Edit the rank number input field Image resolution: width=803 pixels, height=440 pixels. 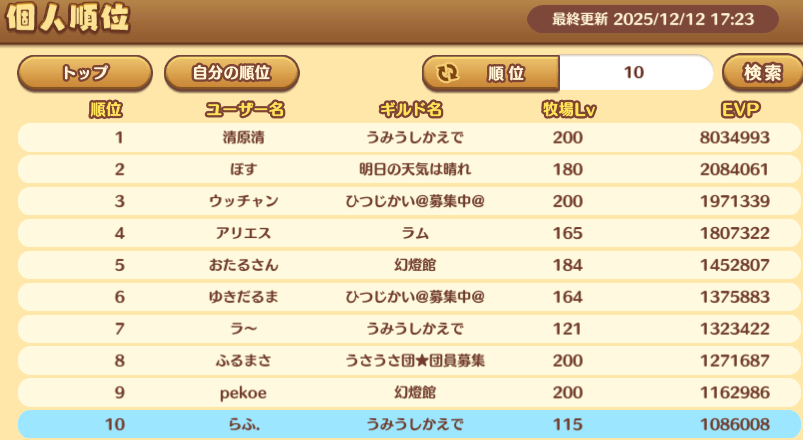[x=634, y=72]
